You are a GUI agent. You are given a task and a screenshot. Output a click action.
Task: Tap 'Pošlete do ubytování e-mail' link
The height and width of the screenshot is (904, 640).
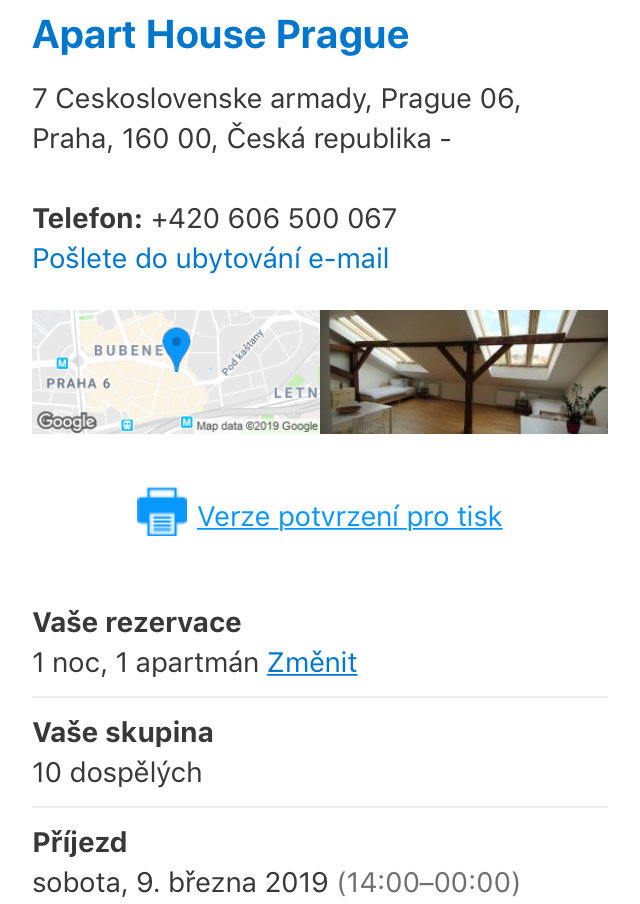[210, 259]
